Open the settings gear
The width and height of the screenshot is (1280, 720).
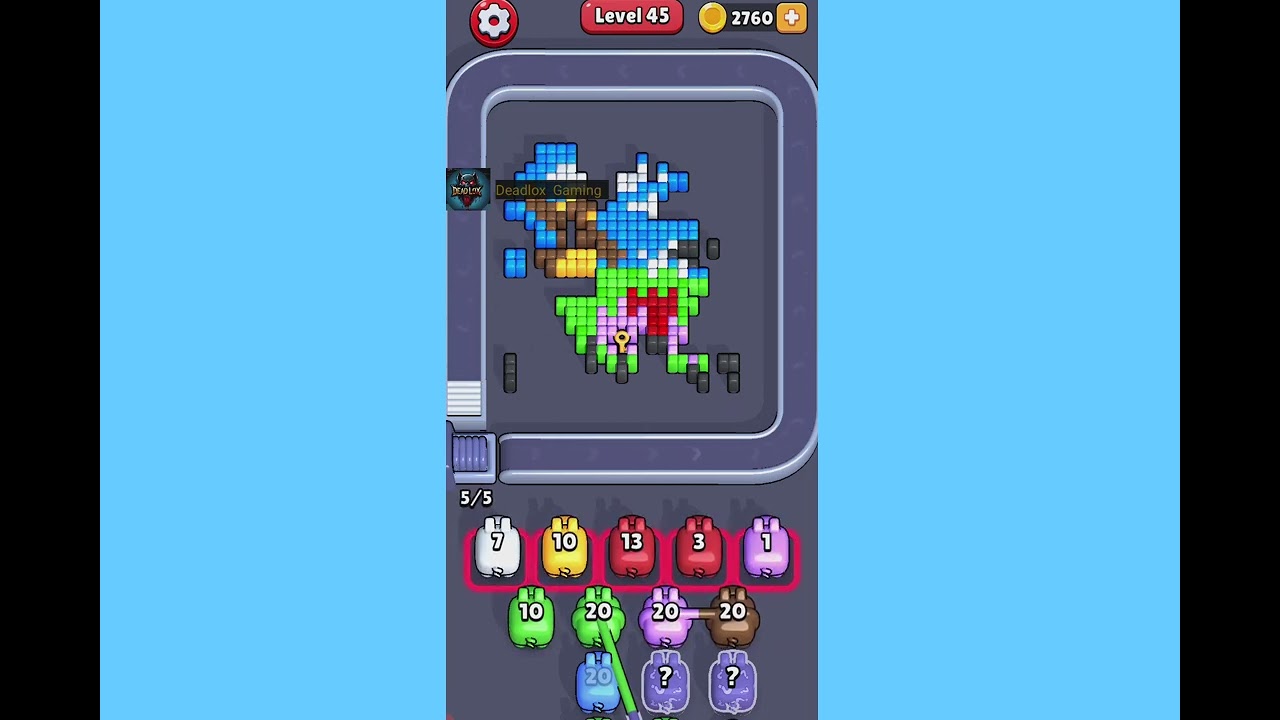pyautogui.click(x=494, y=21)
